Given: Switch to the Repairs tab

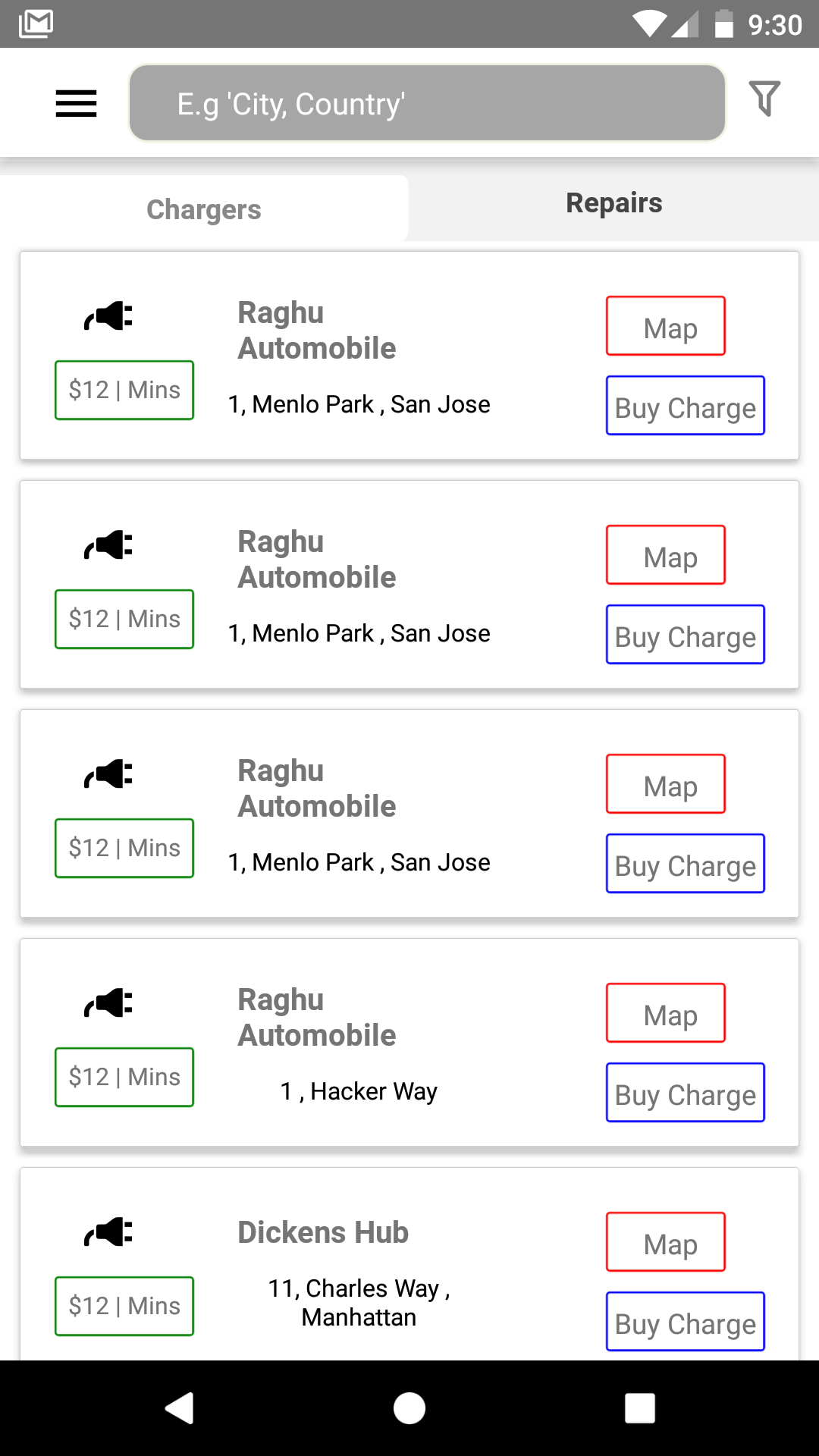Looking at the screenshot, I should tap(613, 203).
